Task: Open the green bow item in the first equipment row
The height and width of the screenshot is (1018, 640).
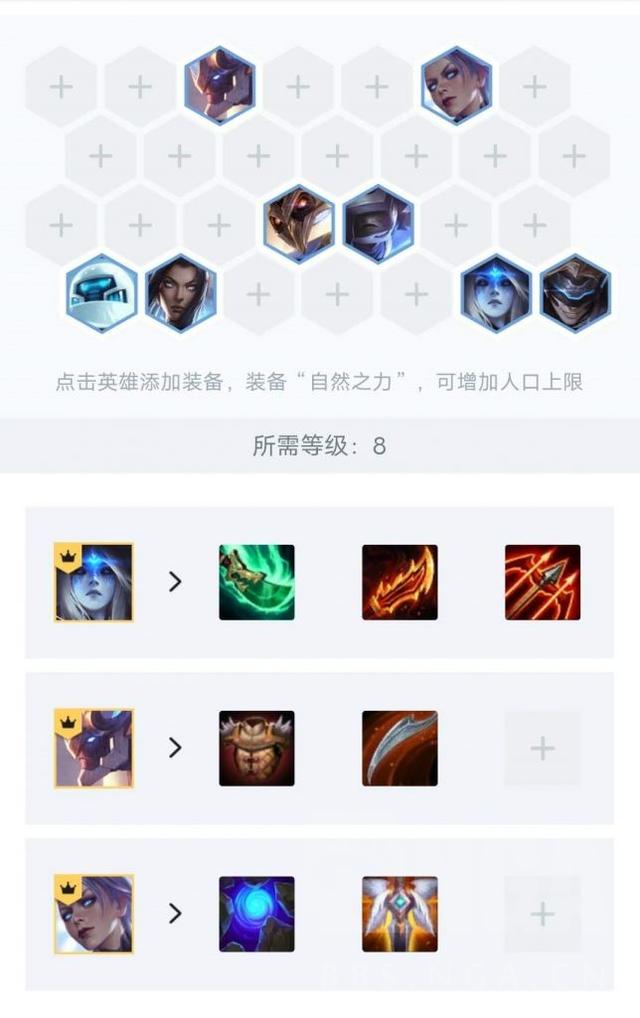Action: (257, 582)
